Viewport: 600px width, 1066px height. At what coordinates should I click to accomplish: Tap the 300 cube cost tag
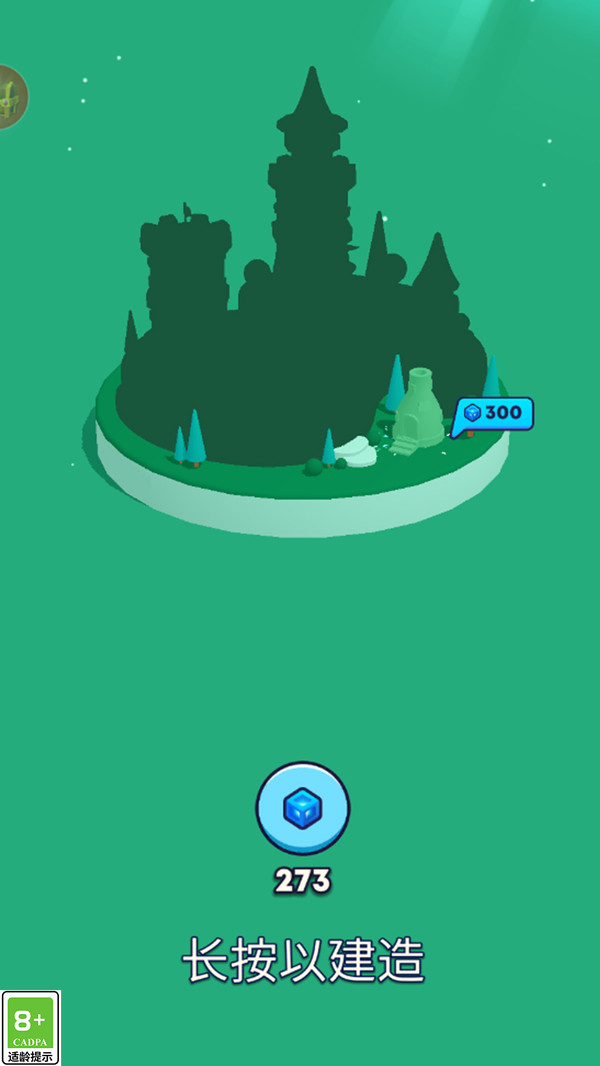[x=496, y=413]
